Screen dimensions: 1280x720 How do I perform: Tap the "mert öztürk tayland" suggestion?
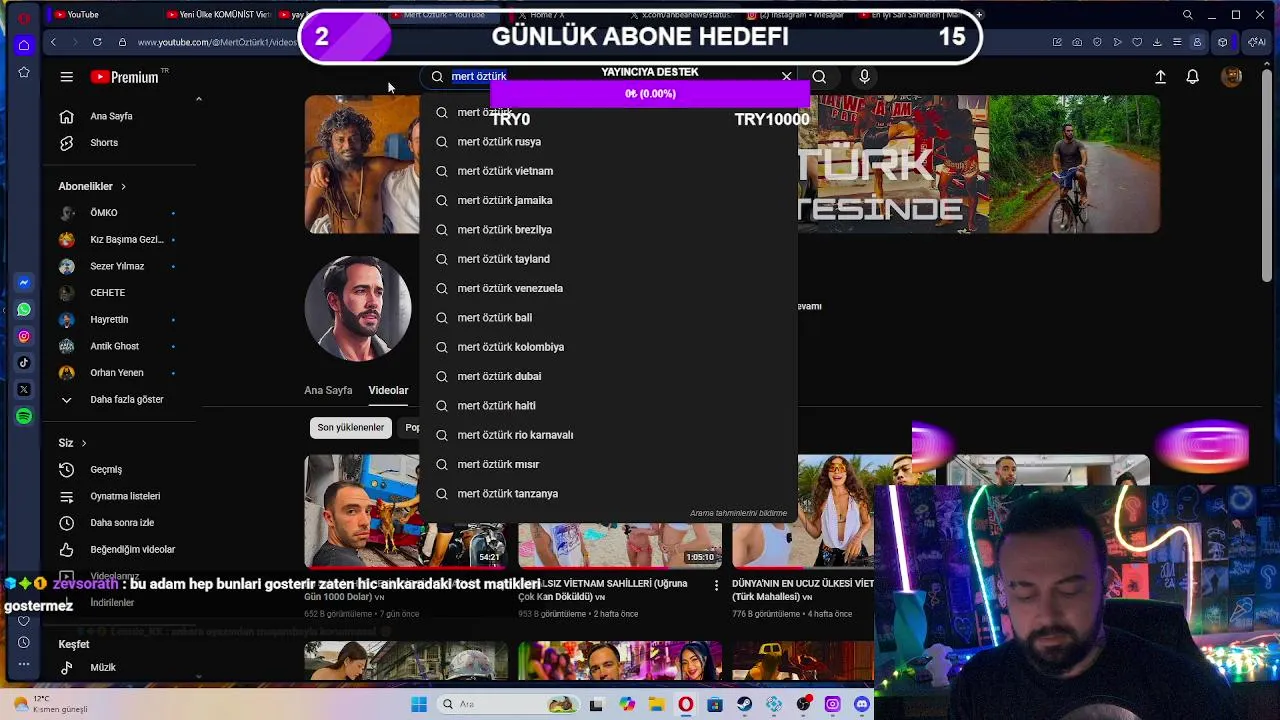coord(503,259)
